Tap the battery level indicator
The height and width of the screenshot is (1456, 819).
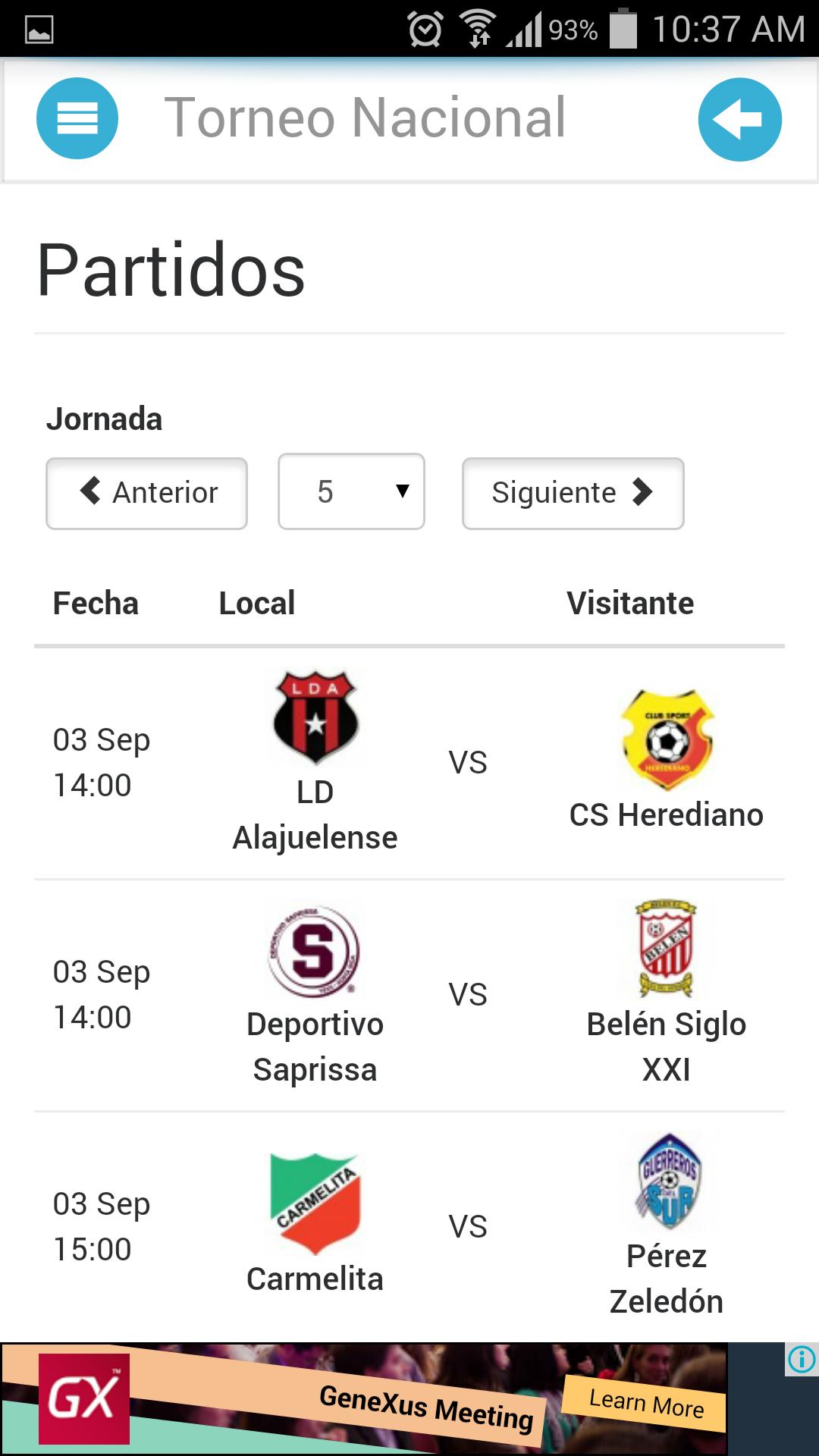622,29
